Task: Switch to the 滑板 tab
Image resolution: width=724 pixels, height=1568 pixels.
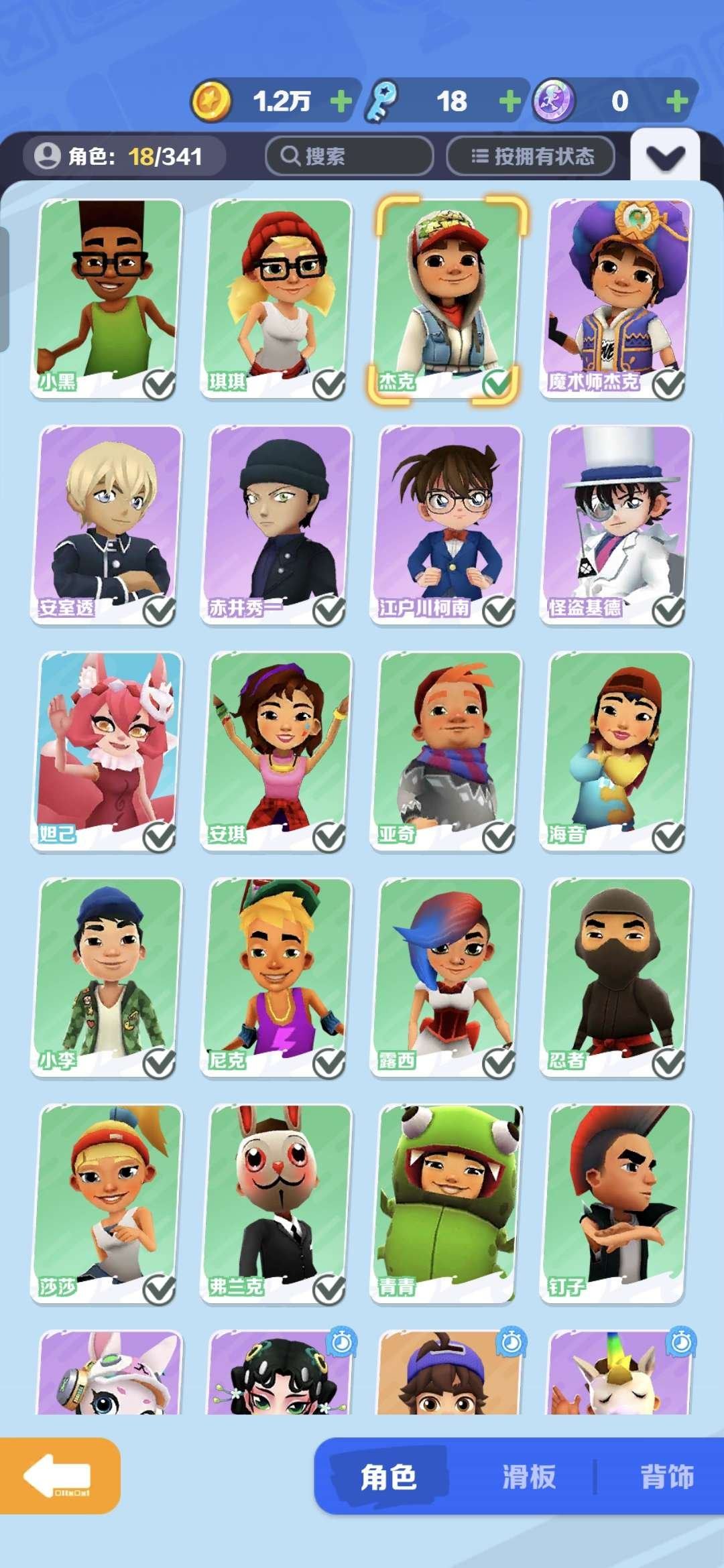Action: (529, 1476)
